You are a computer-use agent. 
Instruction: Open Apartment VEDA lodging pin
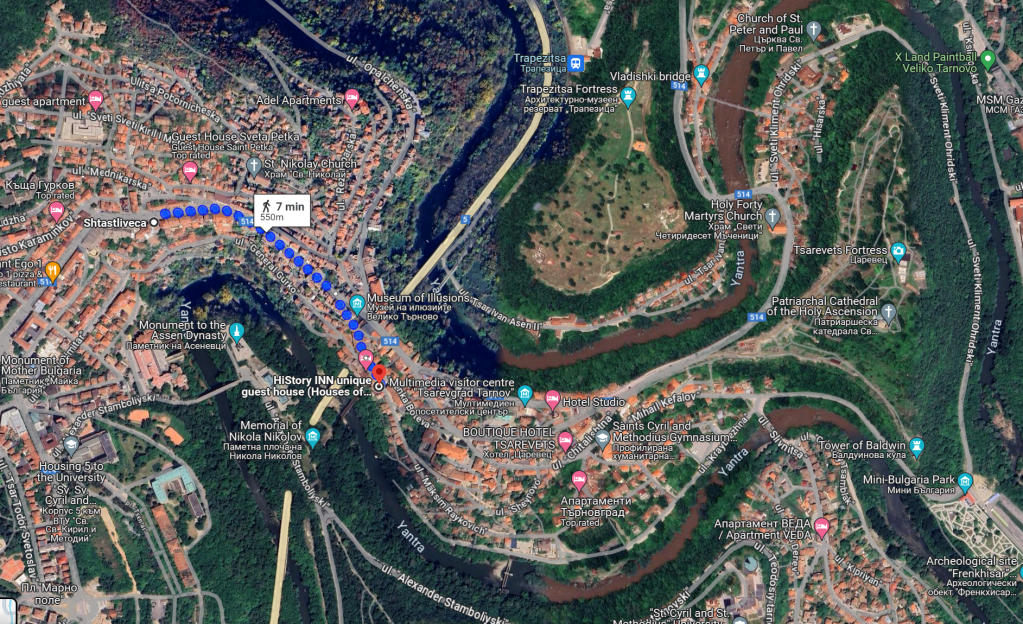(x=822, y=526)
